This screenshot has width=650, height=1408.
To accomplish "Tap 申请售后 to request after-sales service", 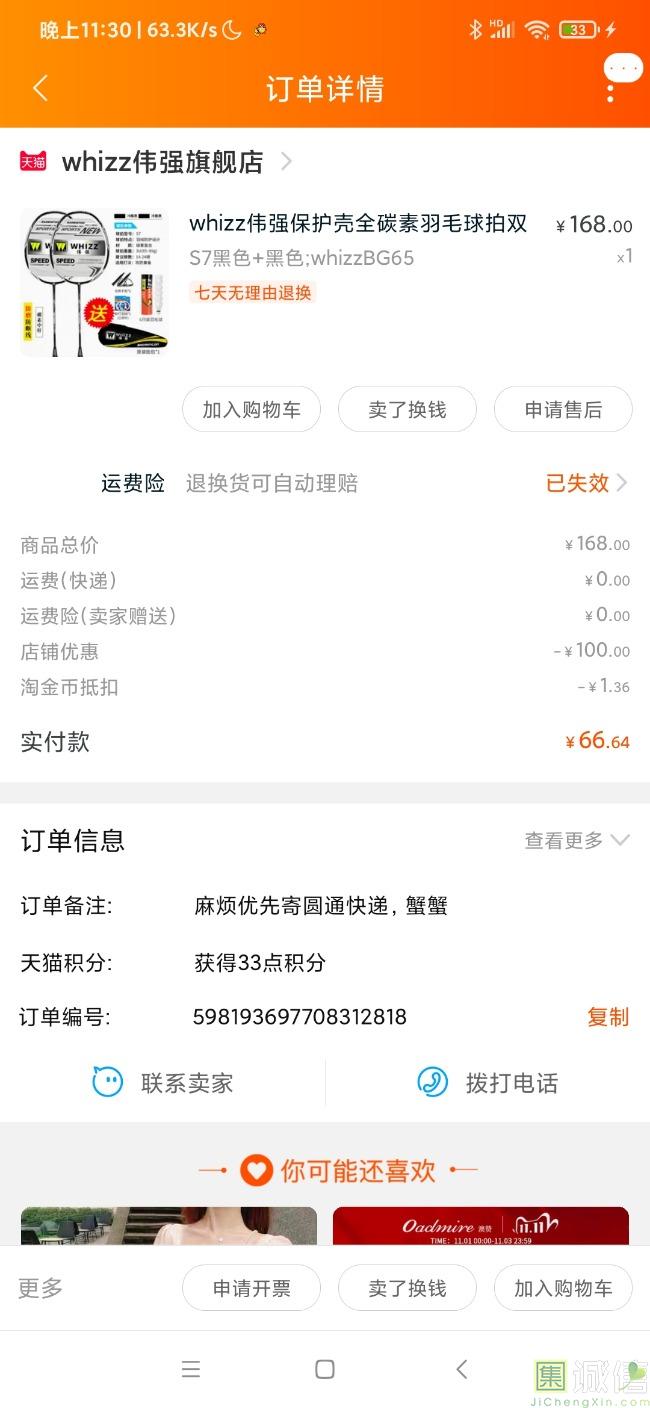I will pyautogui.click(x=563, y=410).
